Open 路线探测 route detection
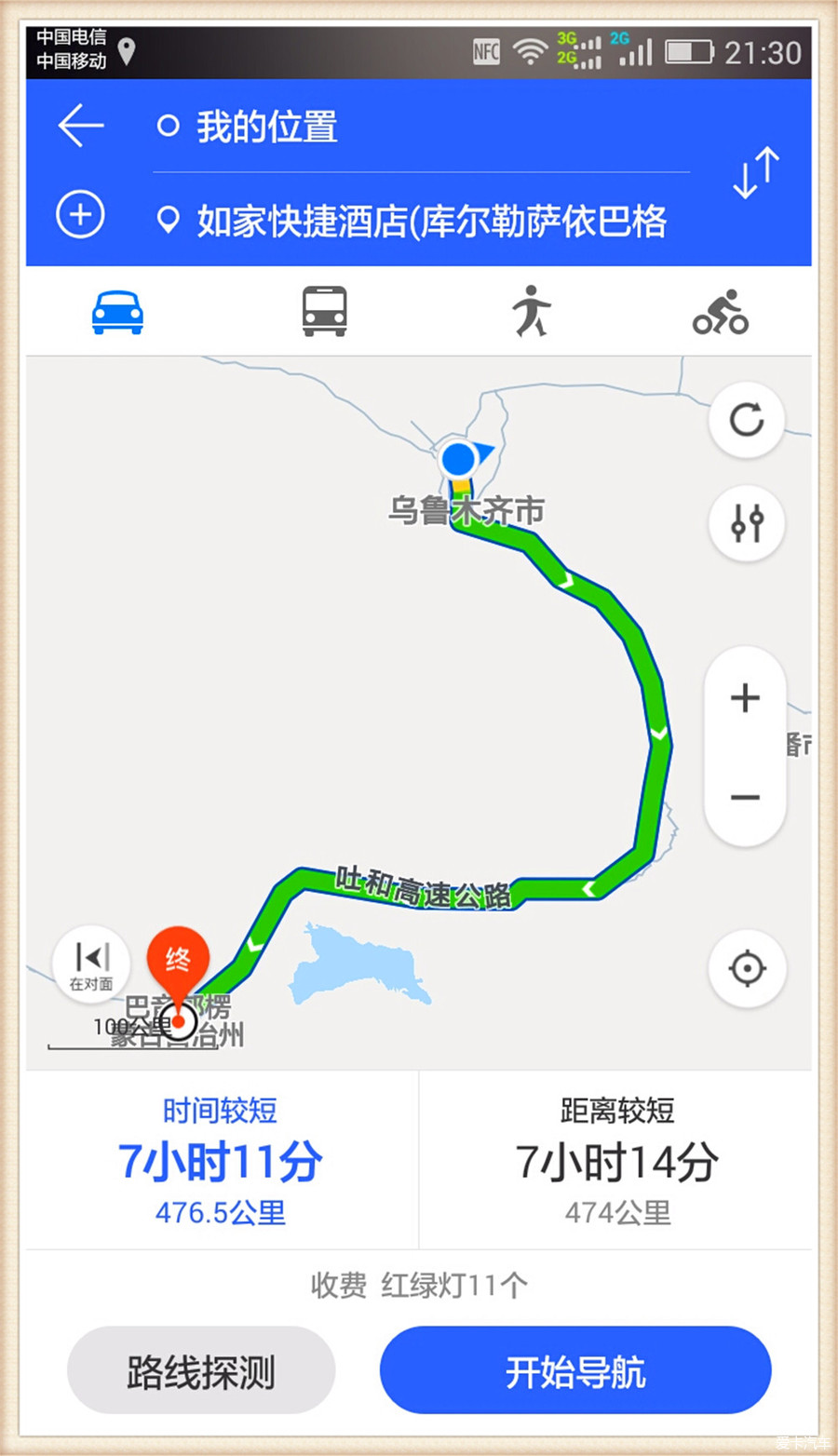The width and height of the screenshot is (838, 1456). click(x=201, y=1371)
